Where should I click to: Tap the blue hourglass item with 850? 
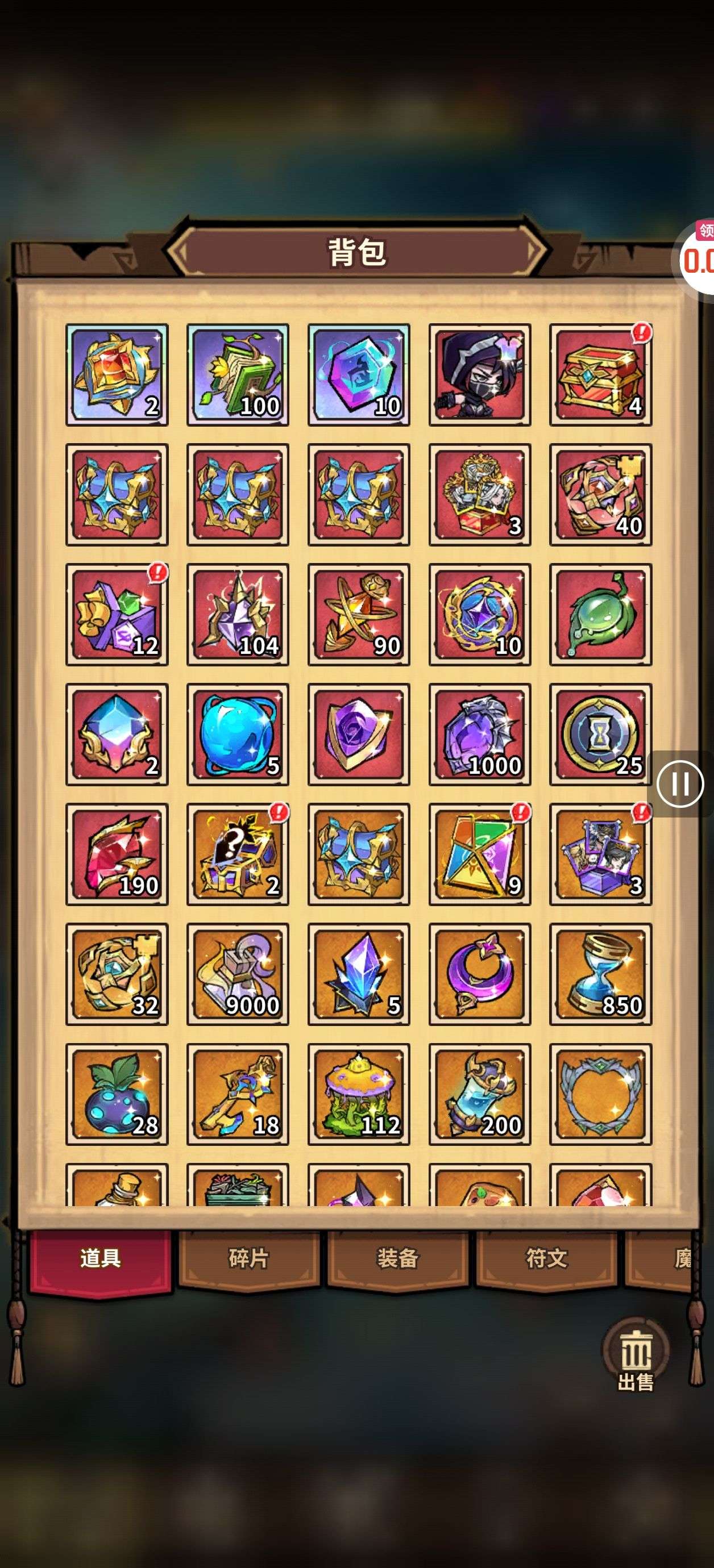[x=601, y=974]
